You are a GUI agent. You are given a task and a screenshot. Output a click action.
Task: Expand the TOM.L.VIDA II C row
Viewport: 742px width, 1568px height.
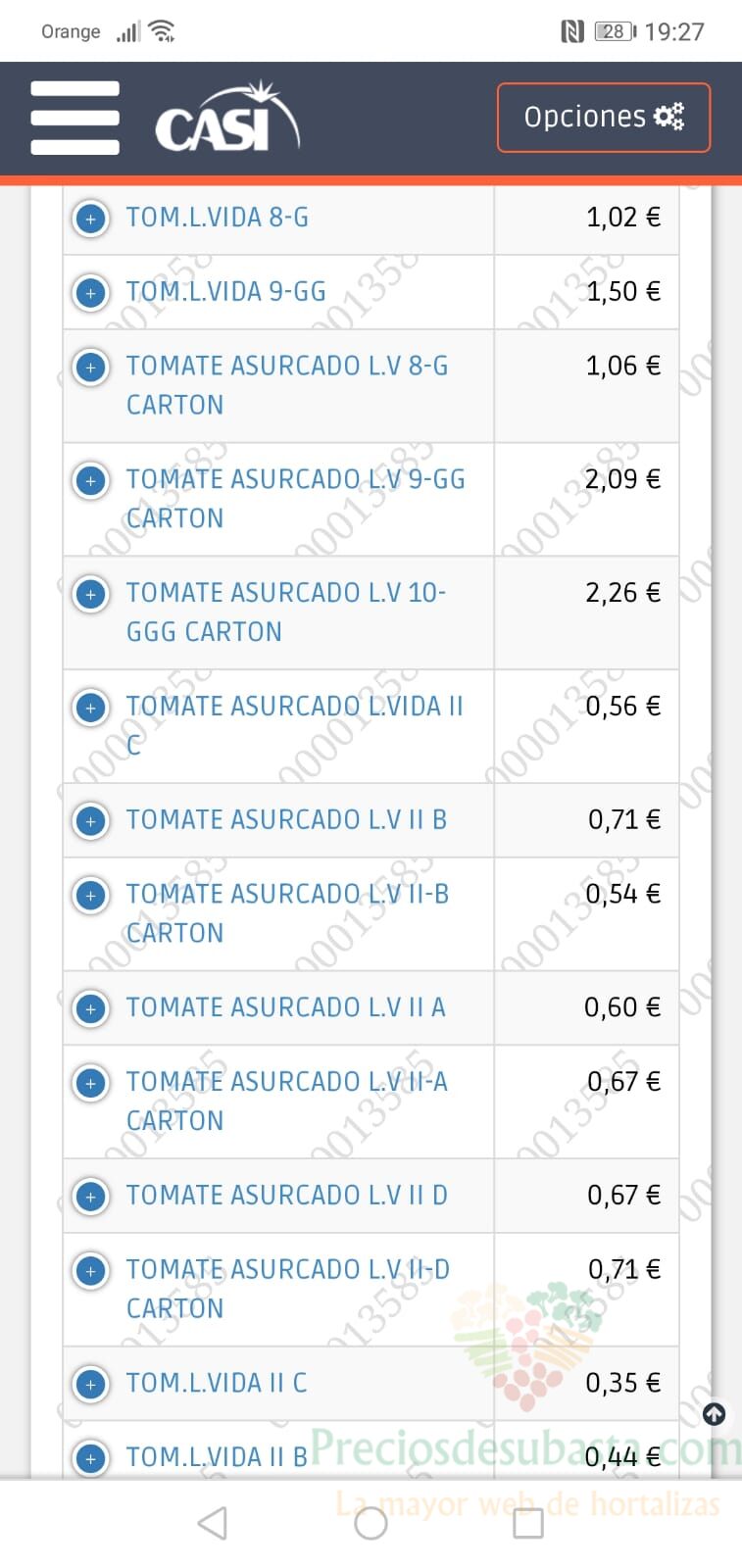point(91,1385)
